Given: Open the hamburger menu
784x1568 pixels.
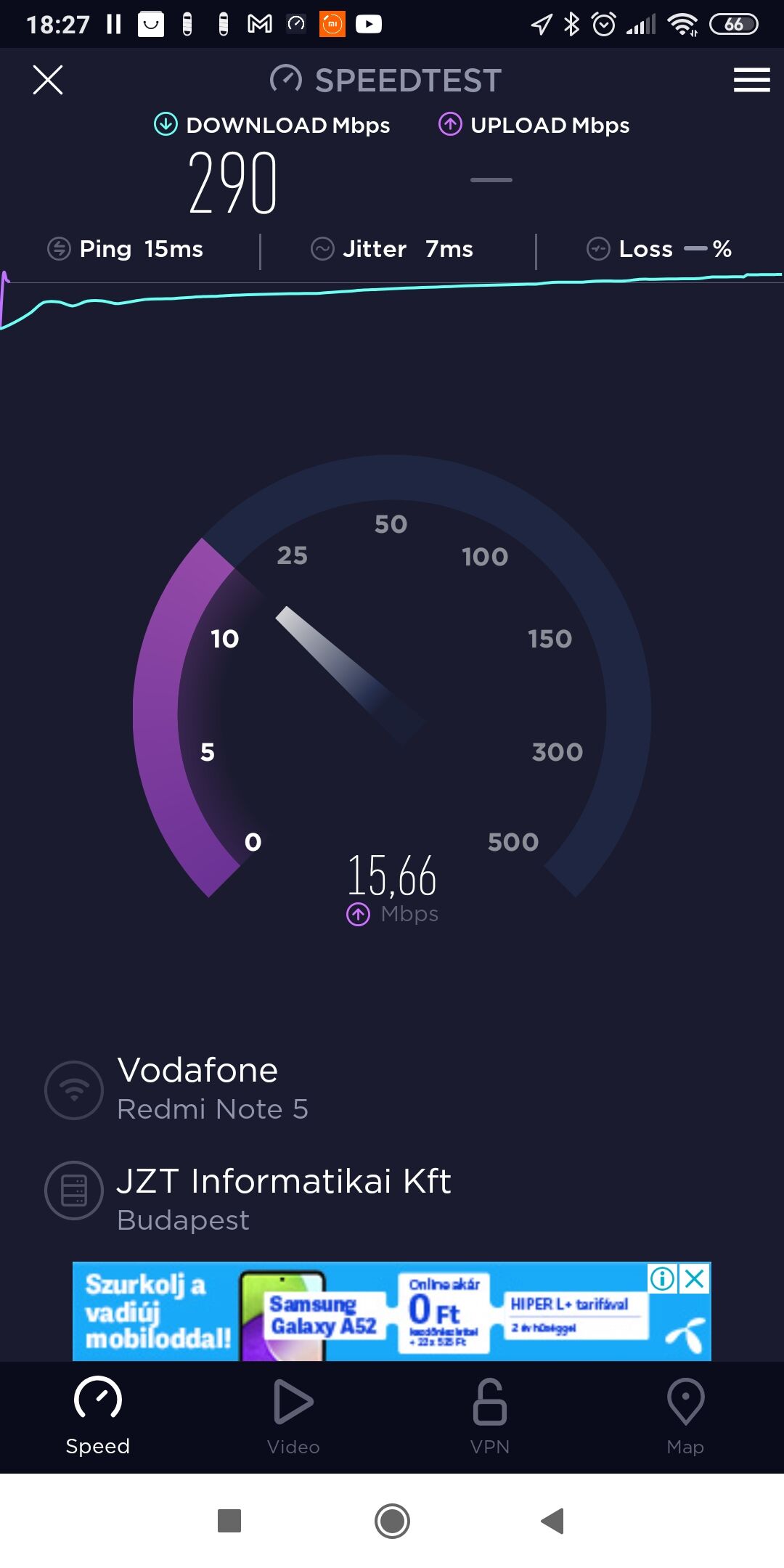Looking at the screenshot, I should (x=751, y=80).
